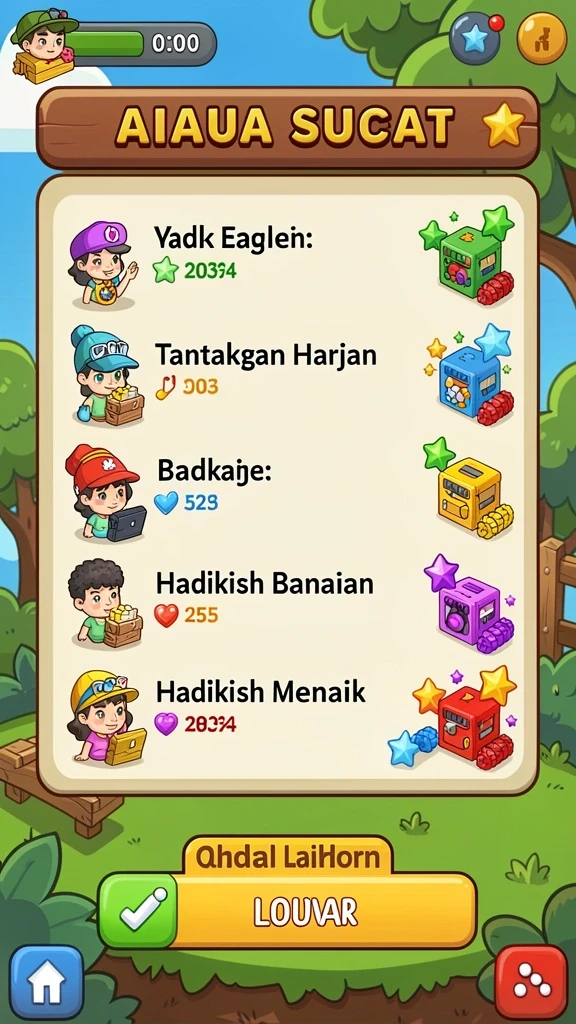
Task: Tap the player avatar profile
Action: point(44,46)
